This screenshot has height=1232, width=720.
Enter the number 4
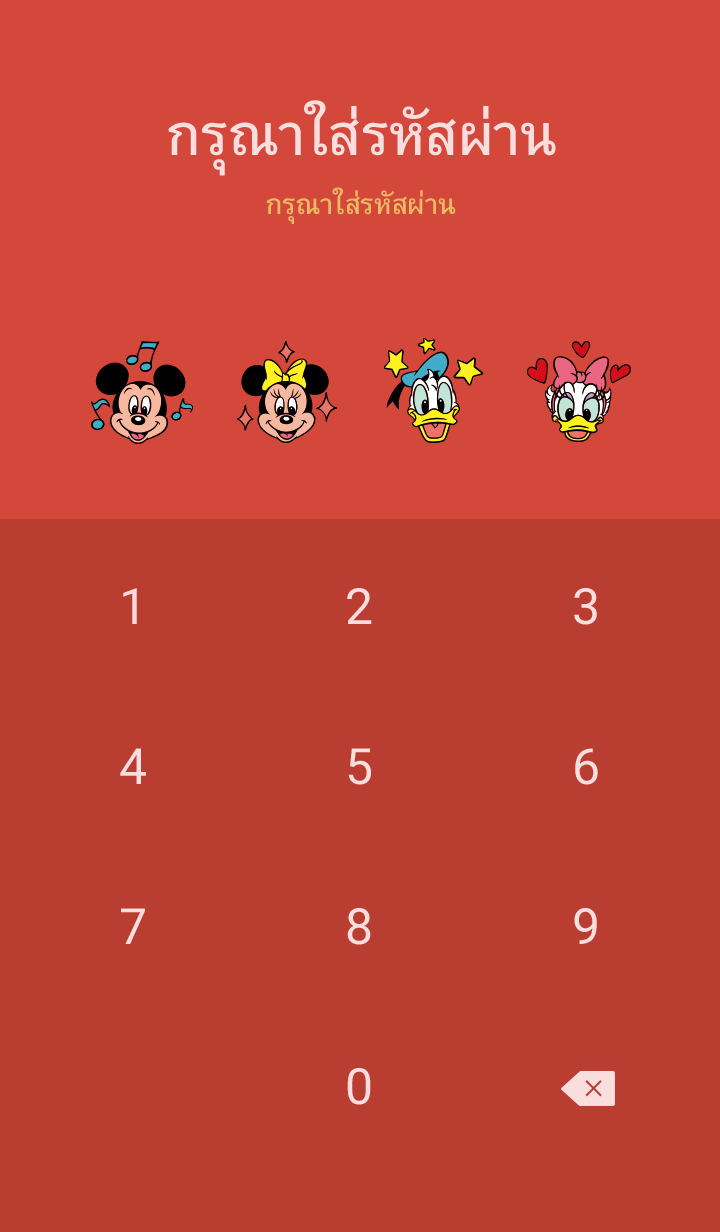coord(133,767)
